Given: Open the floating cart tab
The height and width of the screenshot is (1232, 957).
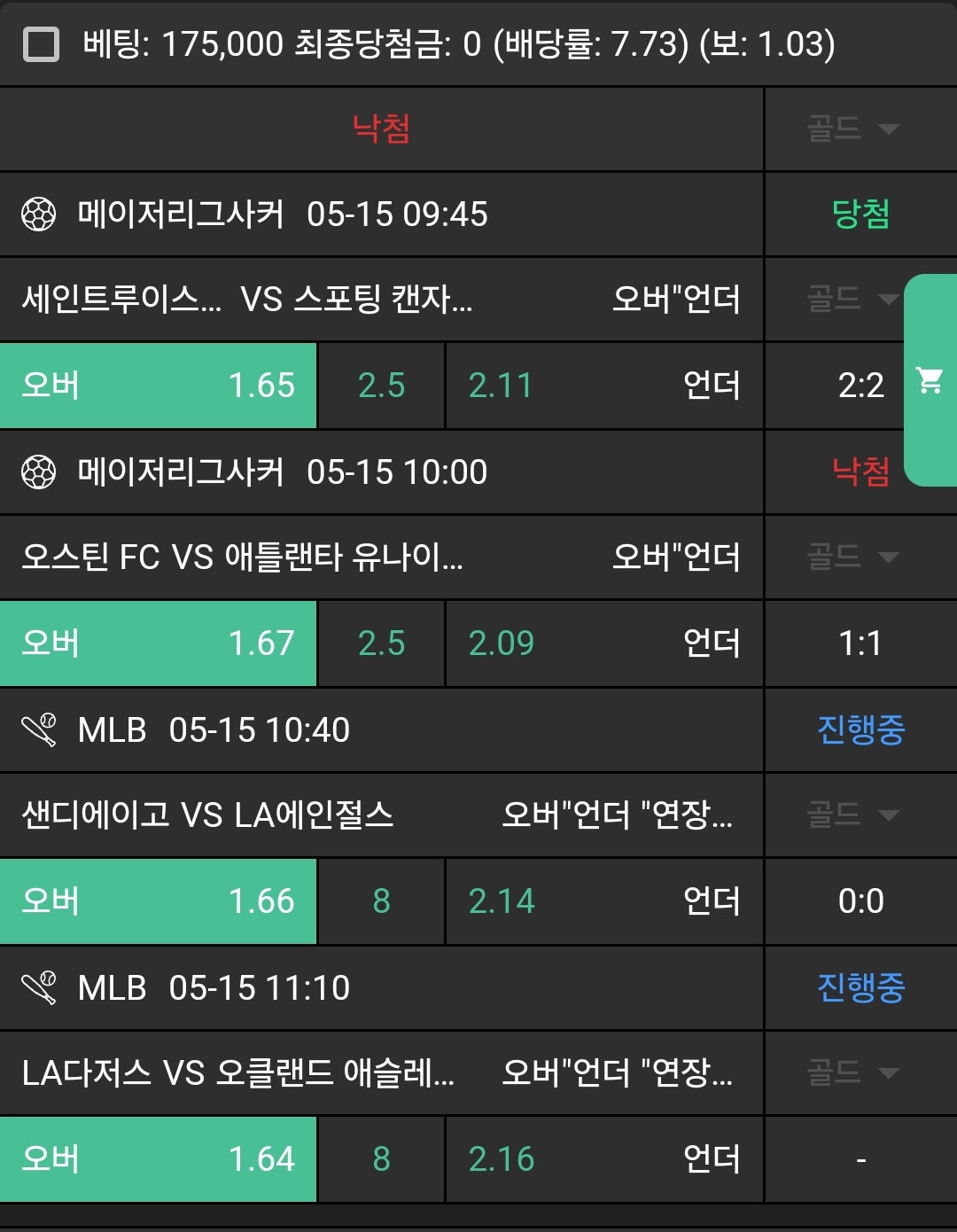Looking at the screenshot, I should pos(930,381).
